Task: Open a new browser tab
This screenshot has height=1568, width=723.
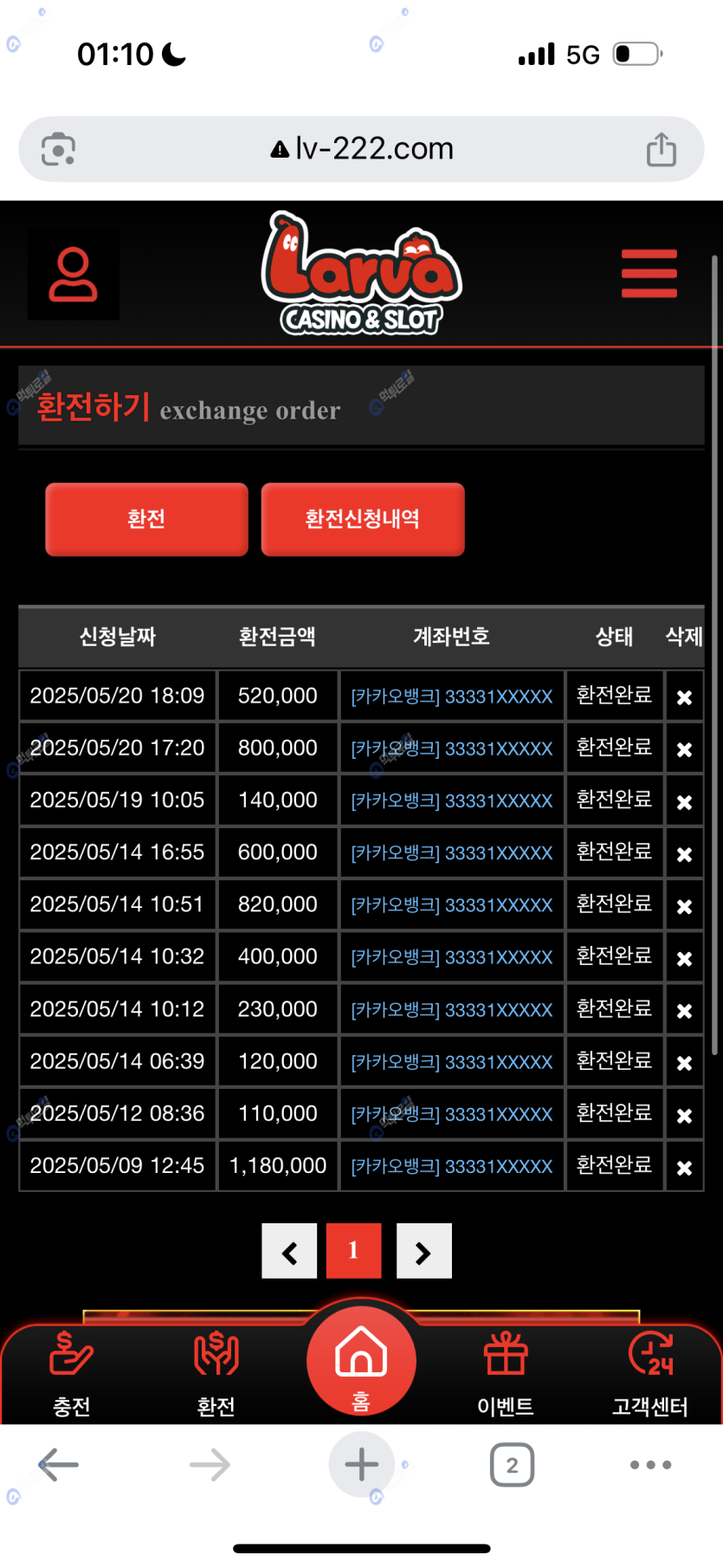Action: coord(361,1465)
